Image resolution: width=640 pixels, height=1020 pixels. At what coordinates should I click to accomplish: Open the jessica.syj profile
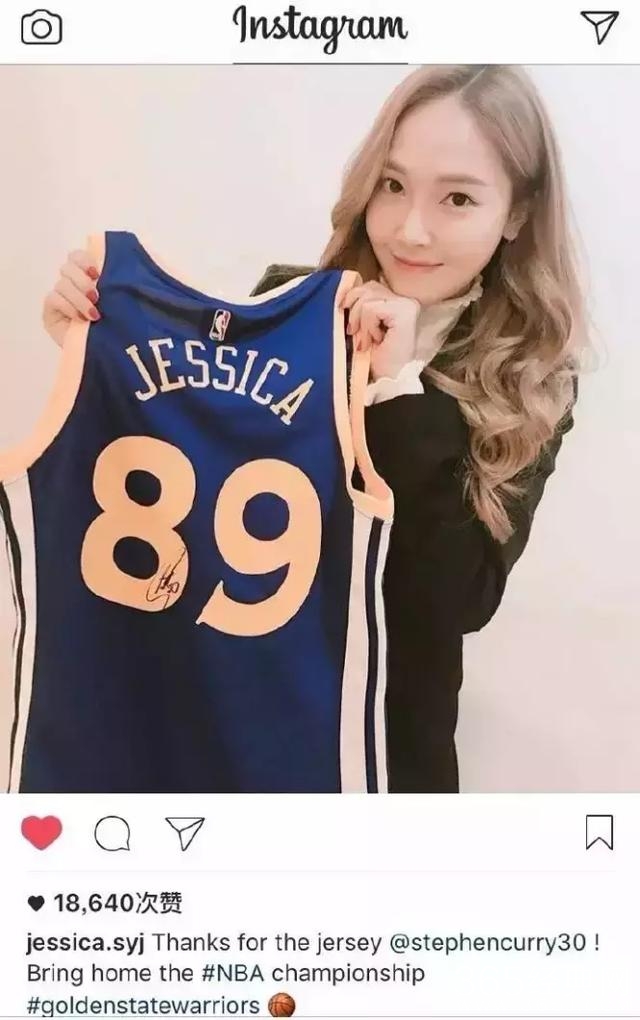(x=83, y=942)
